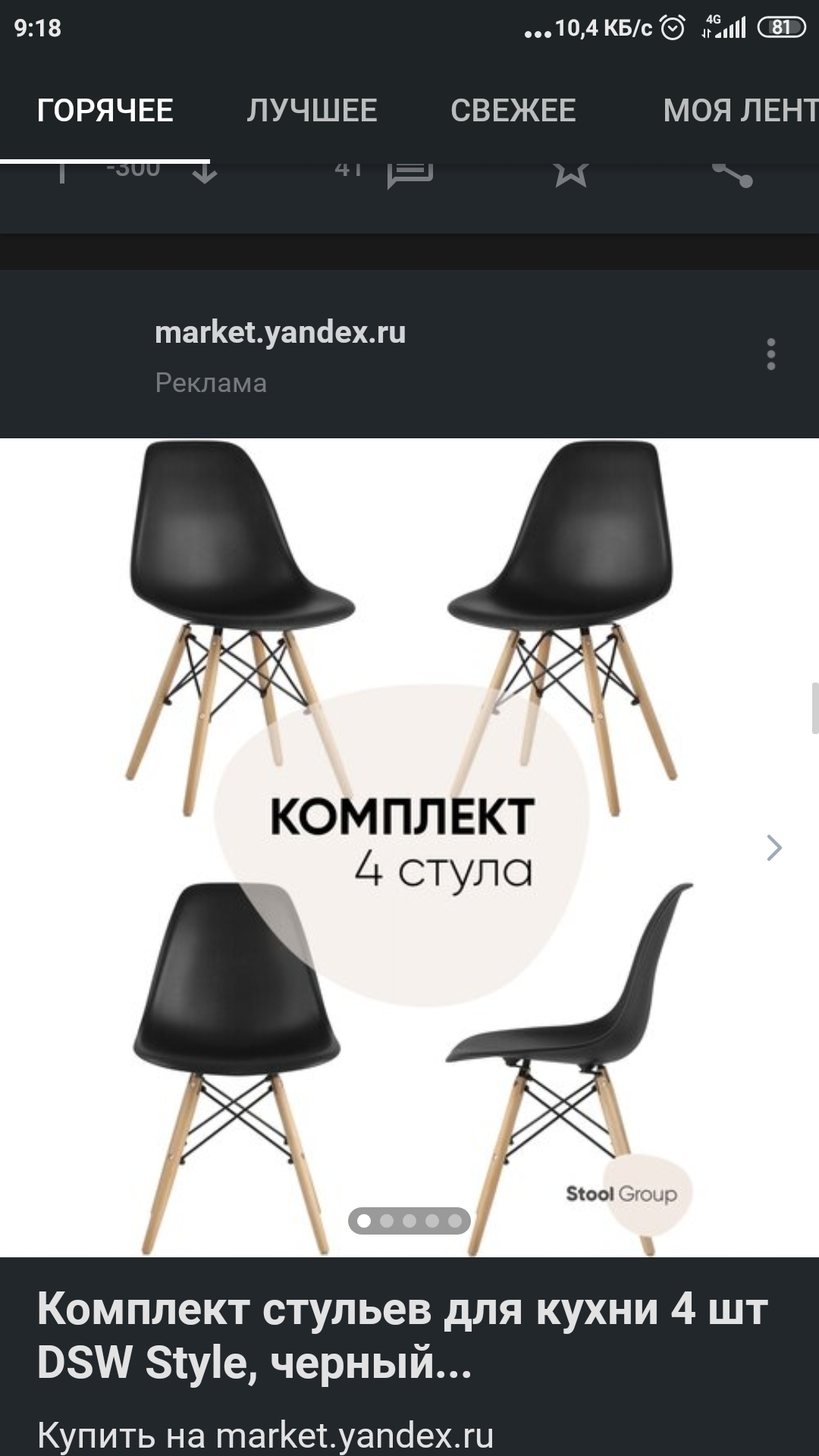Open the СВЕЖЕЕ tab
Image resolution: width=819 pixels, height=1456 pixels.
[x=513, y=111]
